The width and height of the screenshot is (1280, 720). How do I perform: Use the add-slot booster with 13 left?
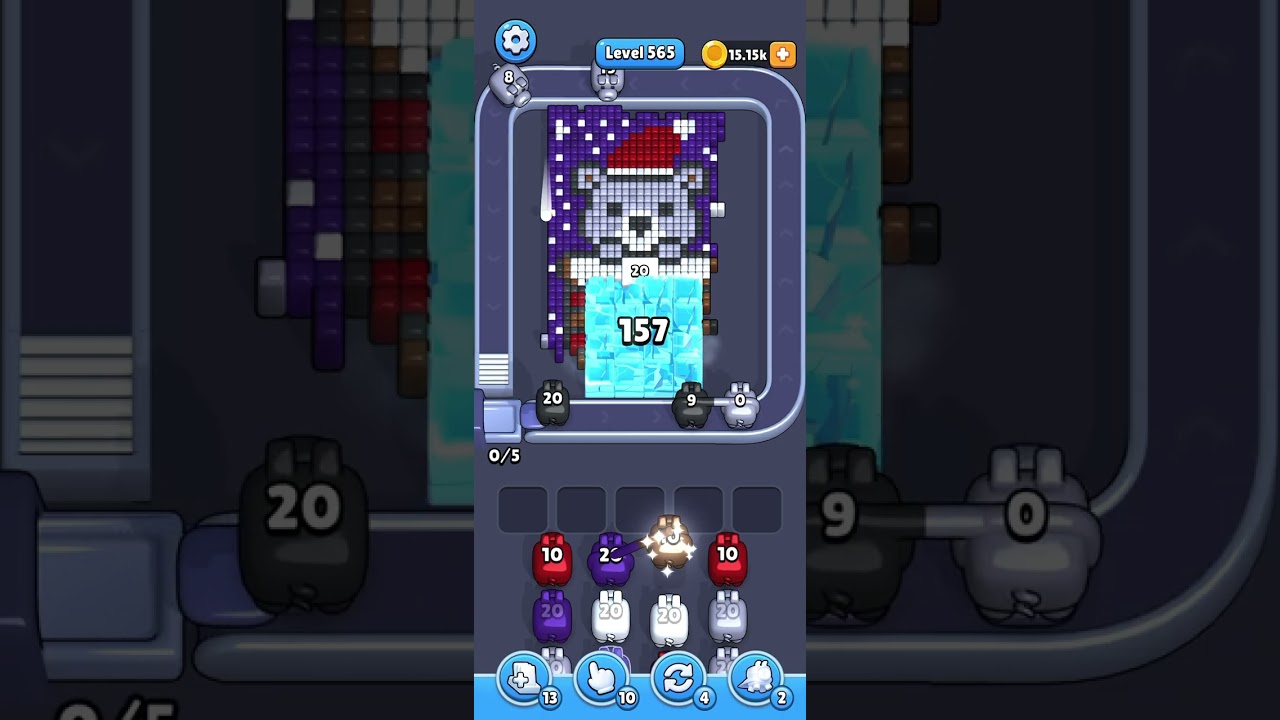[x=523, y=680]
